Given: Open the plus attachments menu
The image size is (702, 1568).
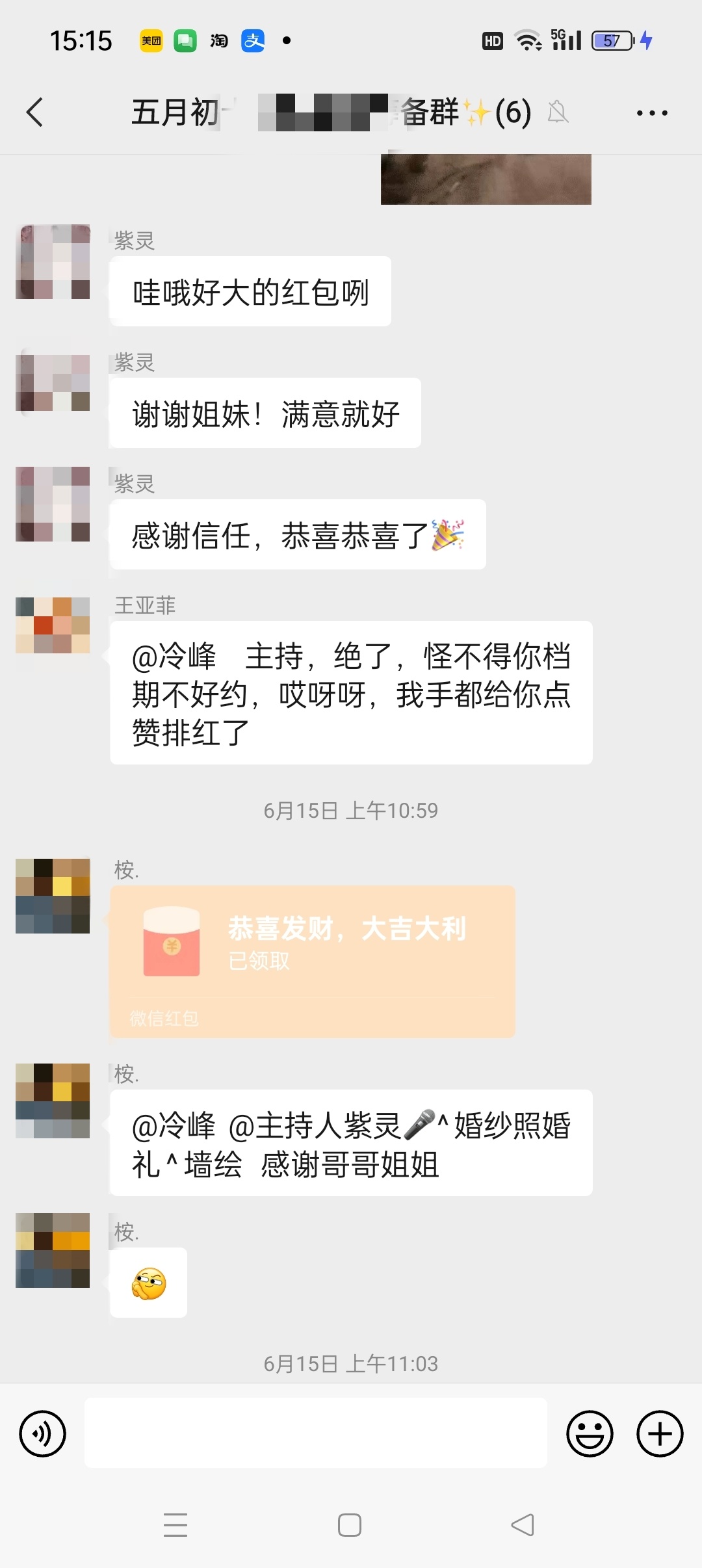Looking at the screenshot, I should pos(660,1433).
